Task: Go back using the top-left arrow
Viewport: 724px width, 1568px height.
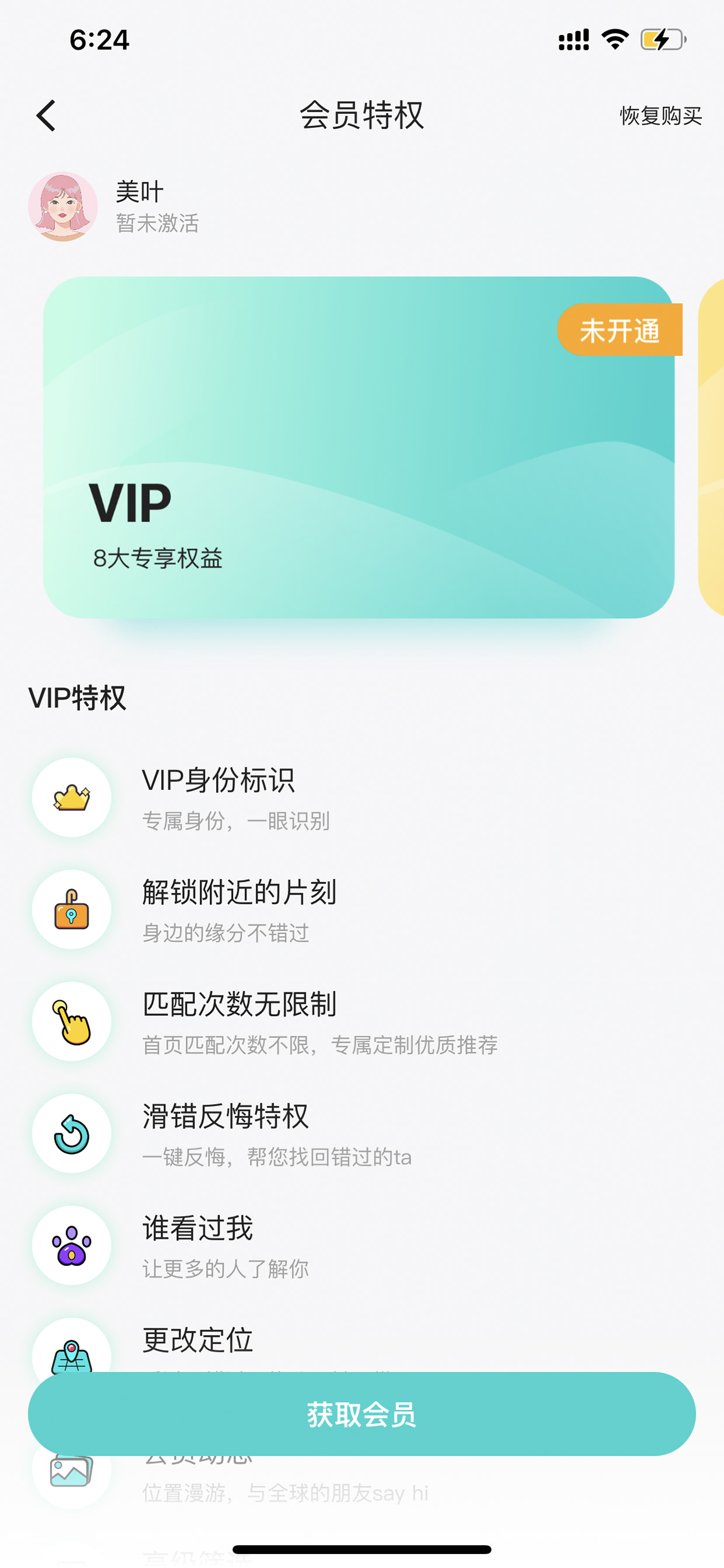Action: [x=46, y=116]
